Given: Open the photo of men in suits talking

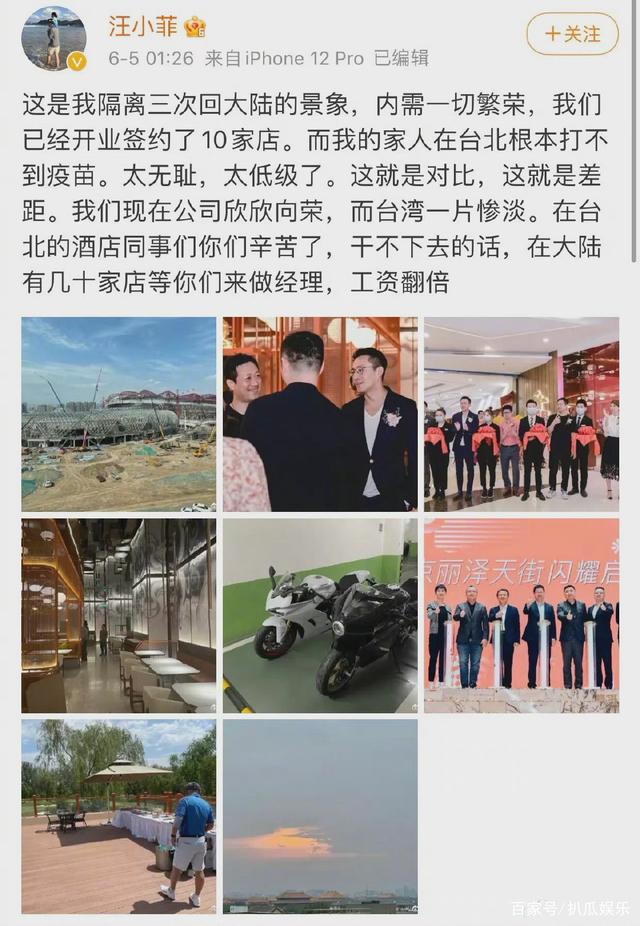Looking at the screenshot, I should (320, 414).
